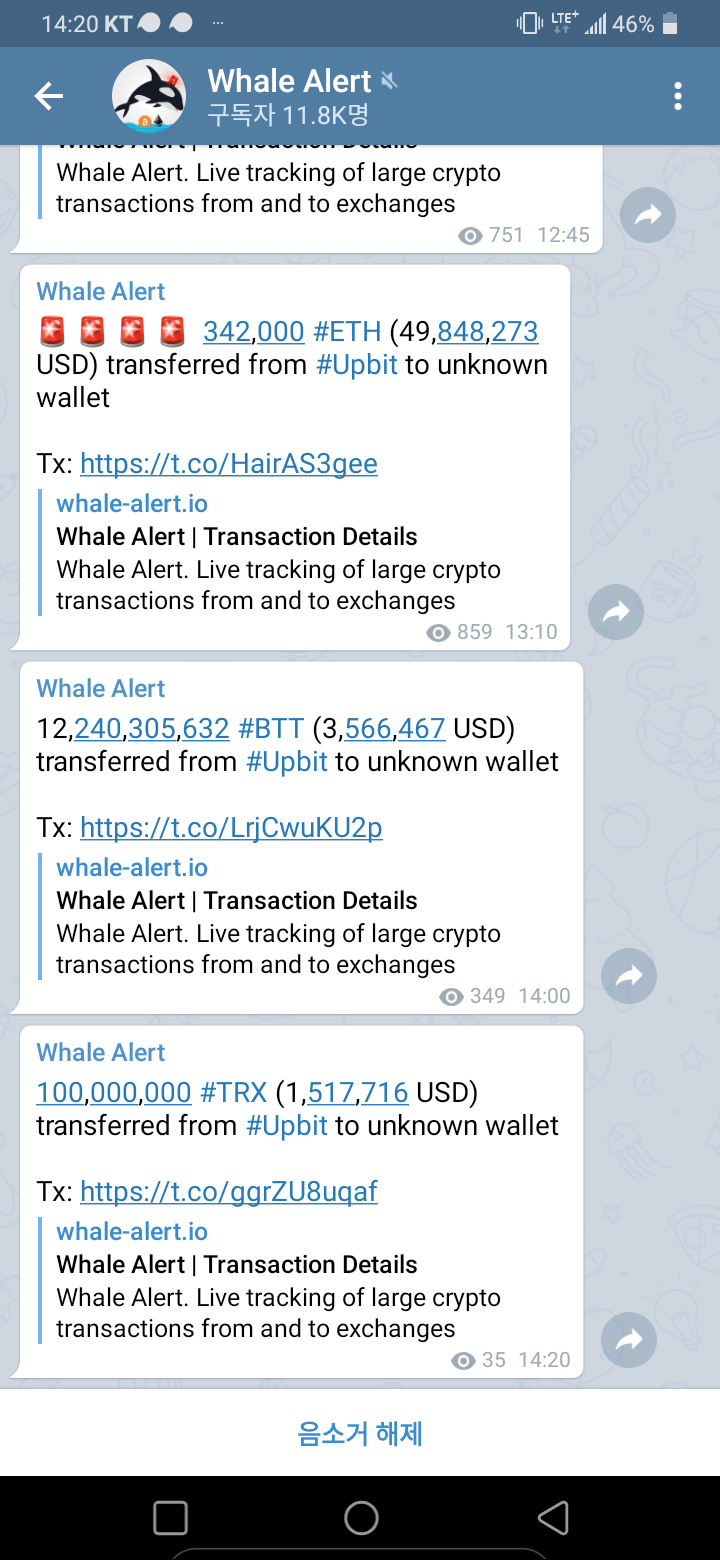Tap the #BTT hashtag
The width and height of the screenshot is (720, 1560).
pos(270,729)
